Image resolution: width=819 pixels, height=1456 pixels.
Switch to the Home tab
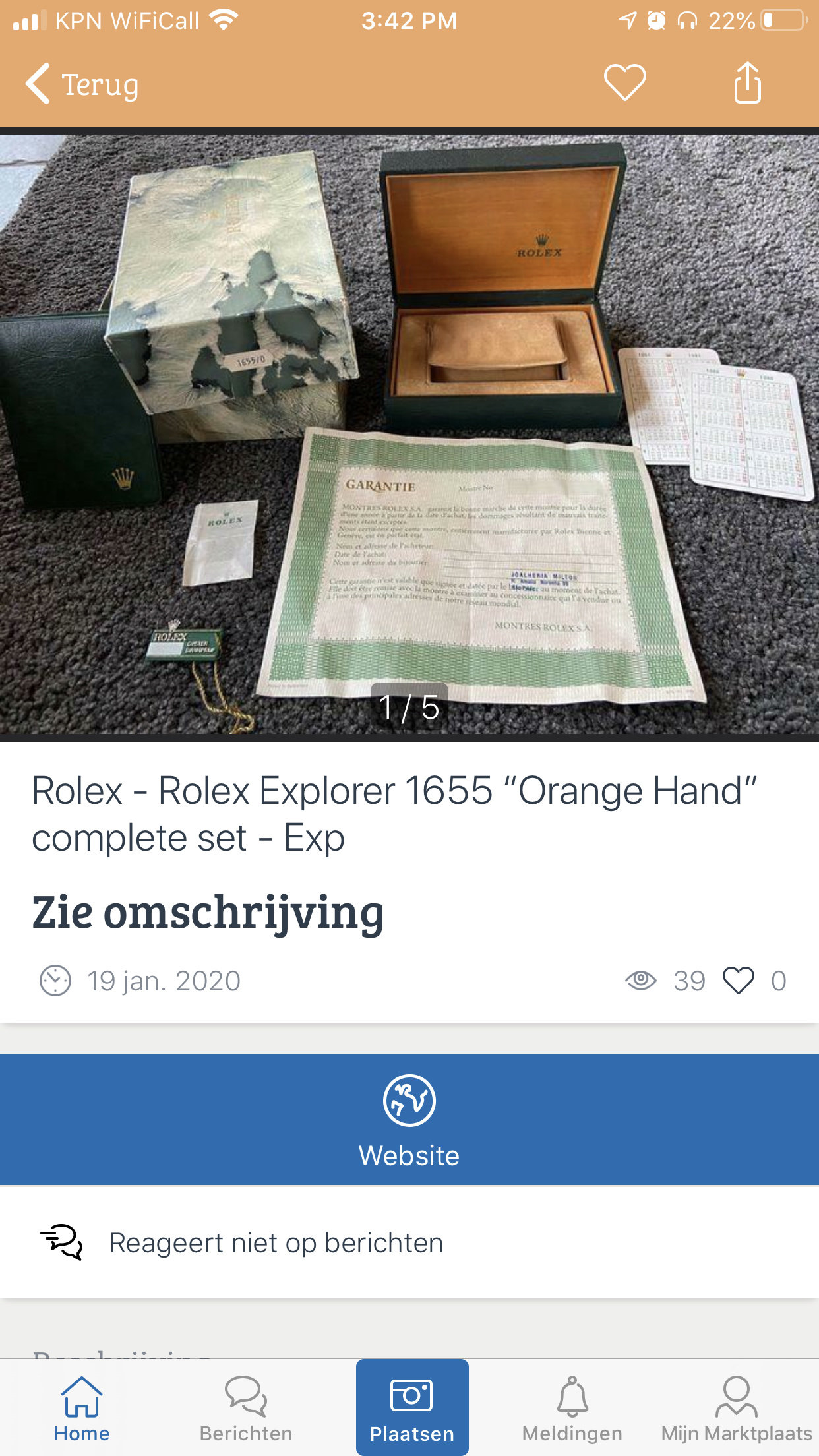82,1409
